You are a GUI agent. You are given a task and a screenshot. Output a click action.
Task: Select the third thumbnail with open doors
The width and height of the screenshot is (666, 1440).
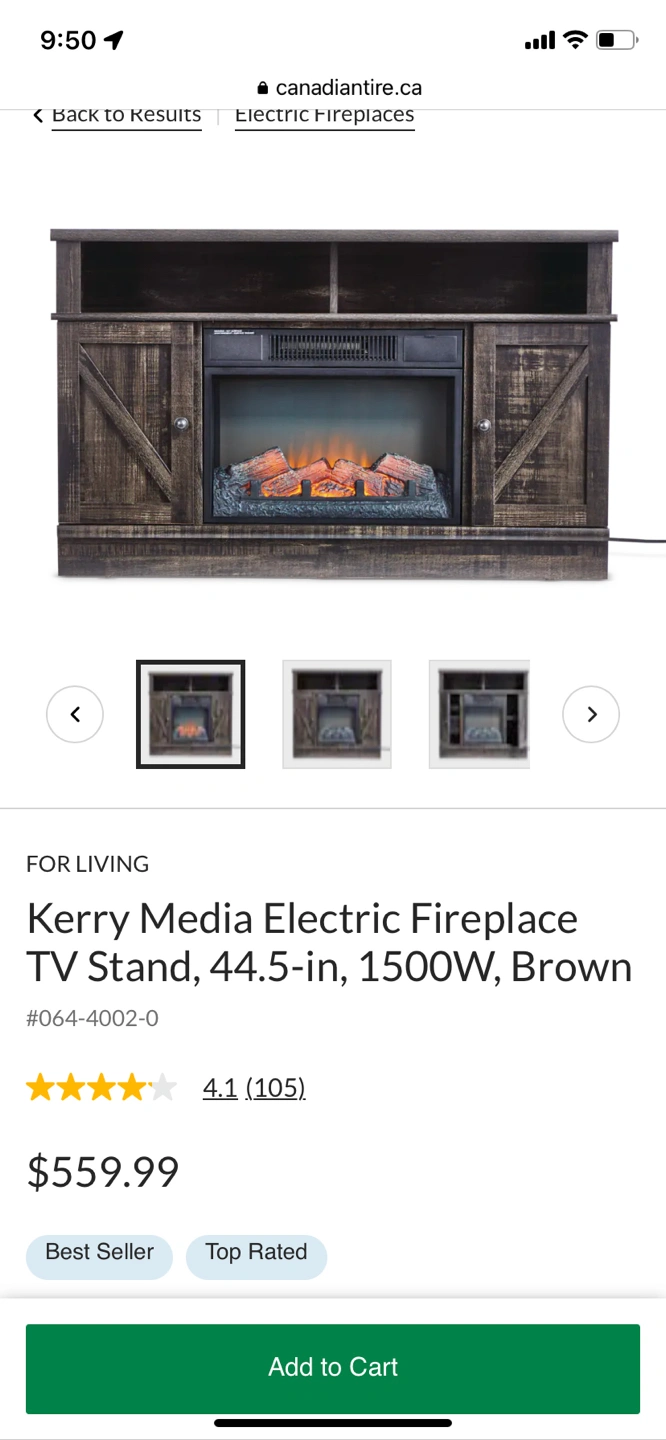479,714
